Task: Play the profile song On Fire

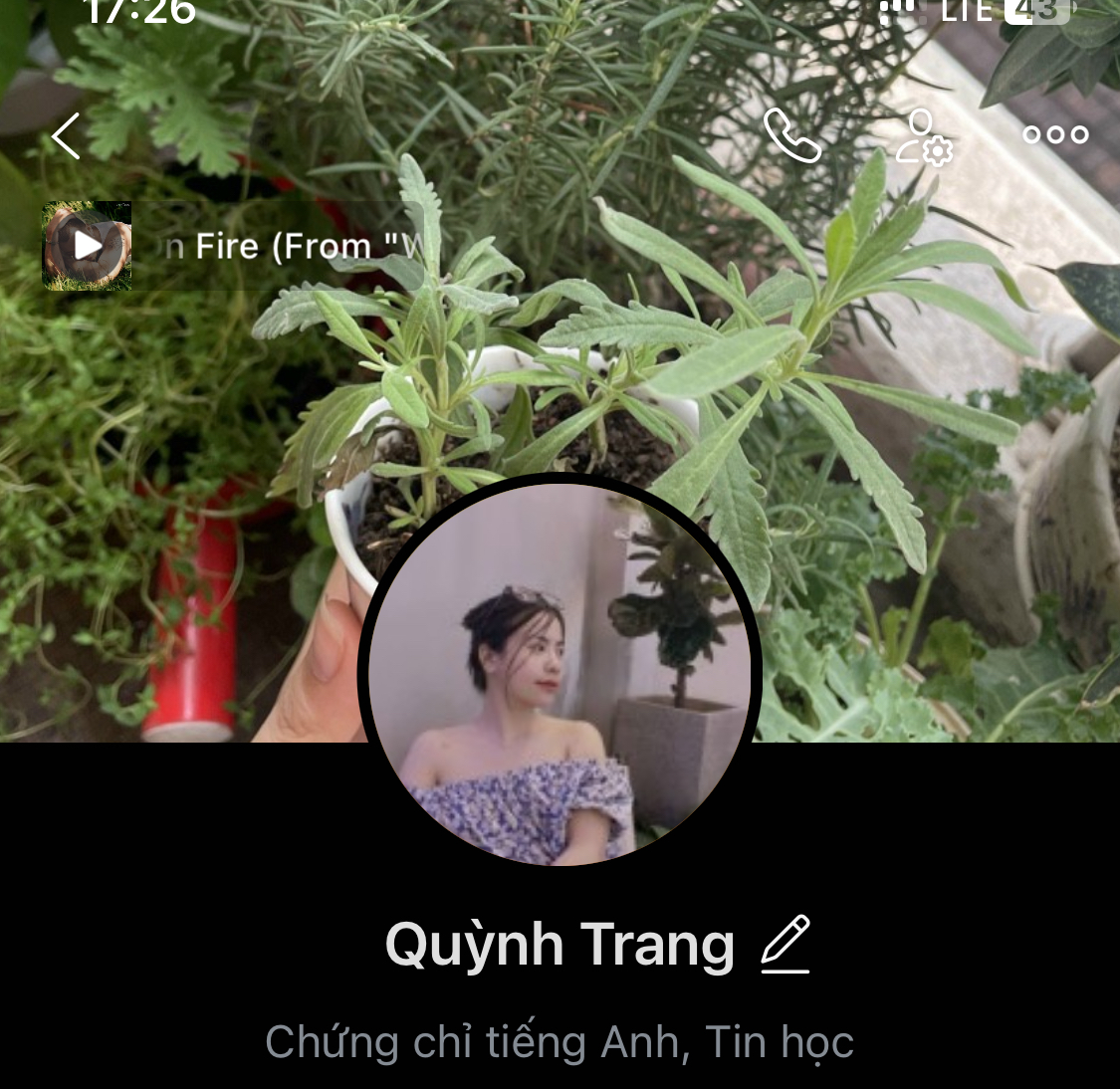Action: (x=88, y=246)
